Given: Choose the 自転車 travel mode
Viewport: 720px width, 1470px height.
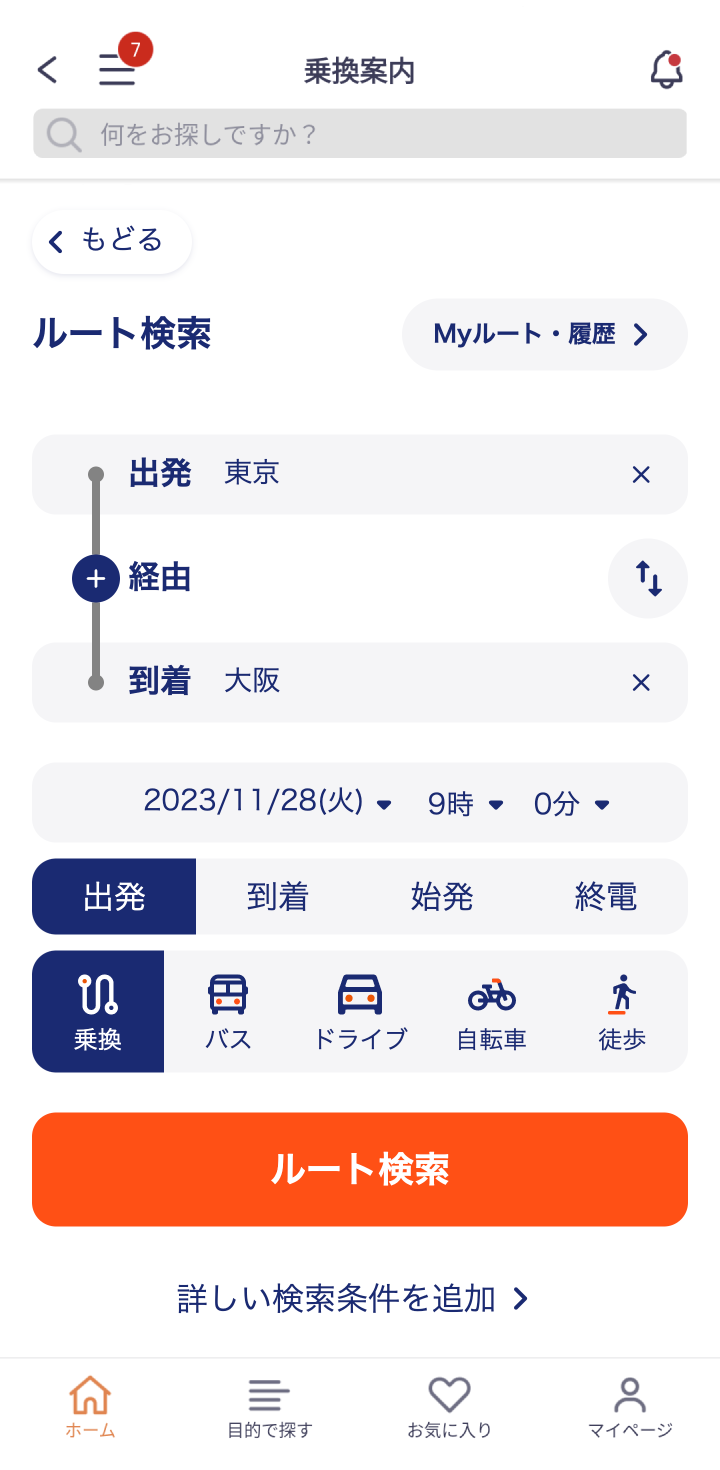Looking at the screenshot, I should click(491, 1011).
